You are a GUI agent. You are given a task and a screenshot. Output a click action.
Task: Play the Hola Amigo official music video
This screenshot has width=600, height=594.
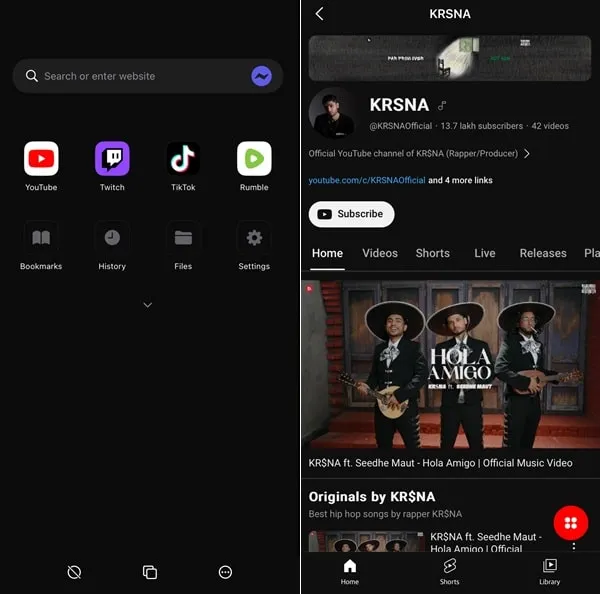click(450, 365)
